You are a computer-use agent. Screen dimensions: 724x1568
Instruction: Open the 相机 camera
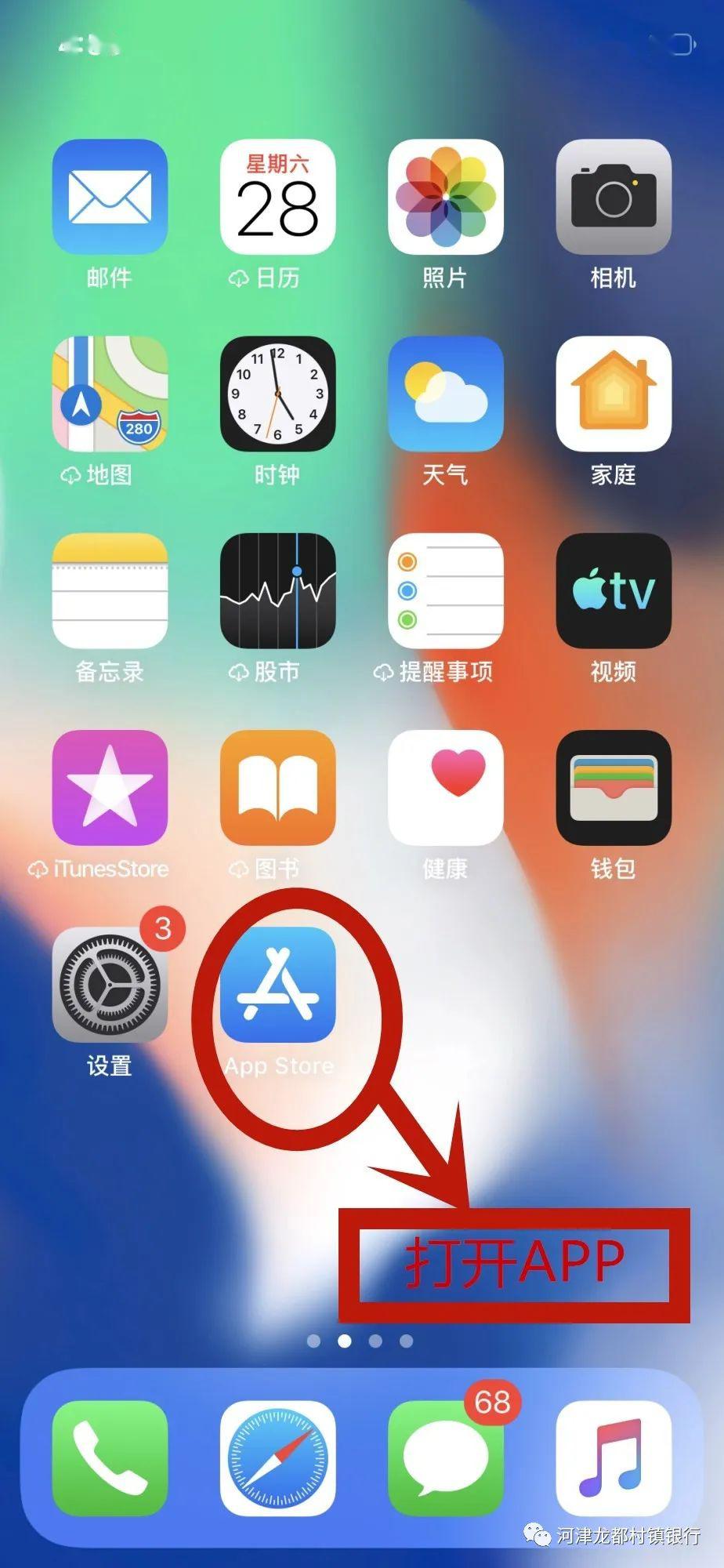(x=614, y=197)
